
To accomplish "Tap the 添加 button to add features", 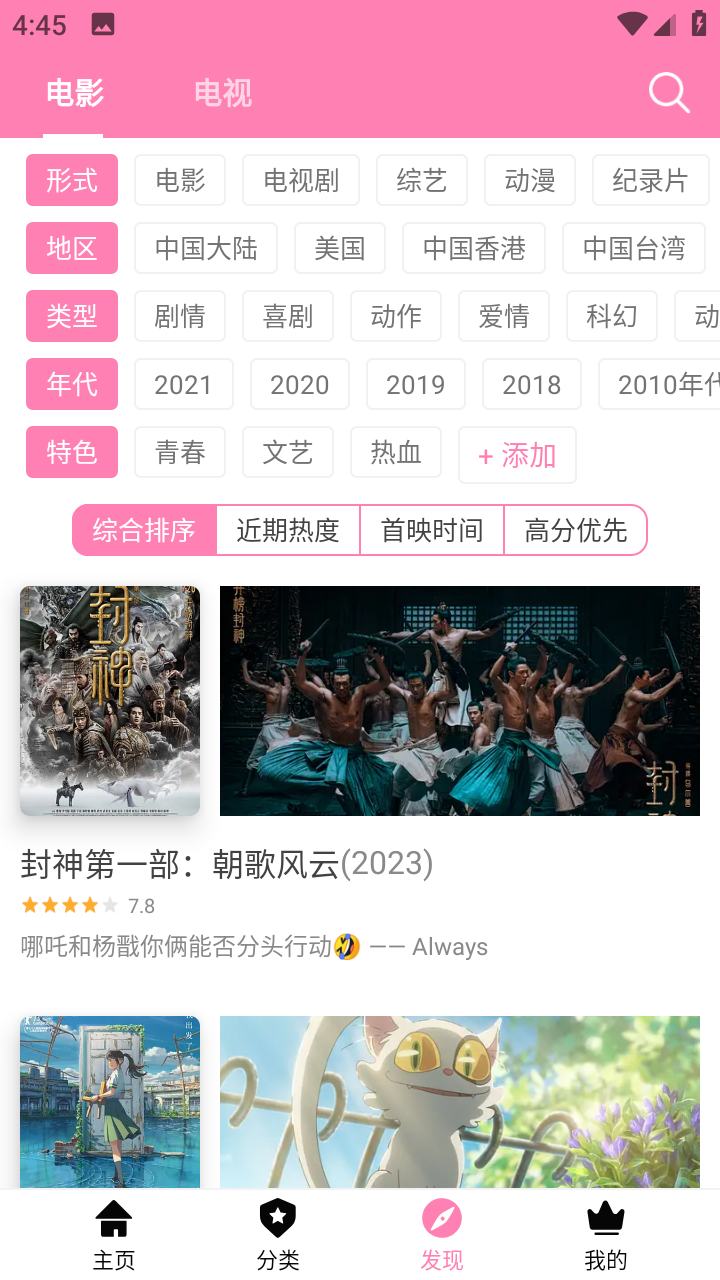I will point(517,455).
